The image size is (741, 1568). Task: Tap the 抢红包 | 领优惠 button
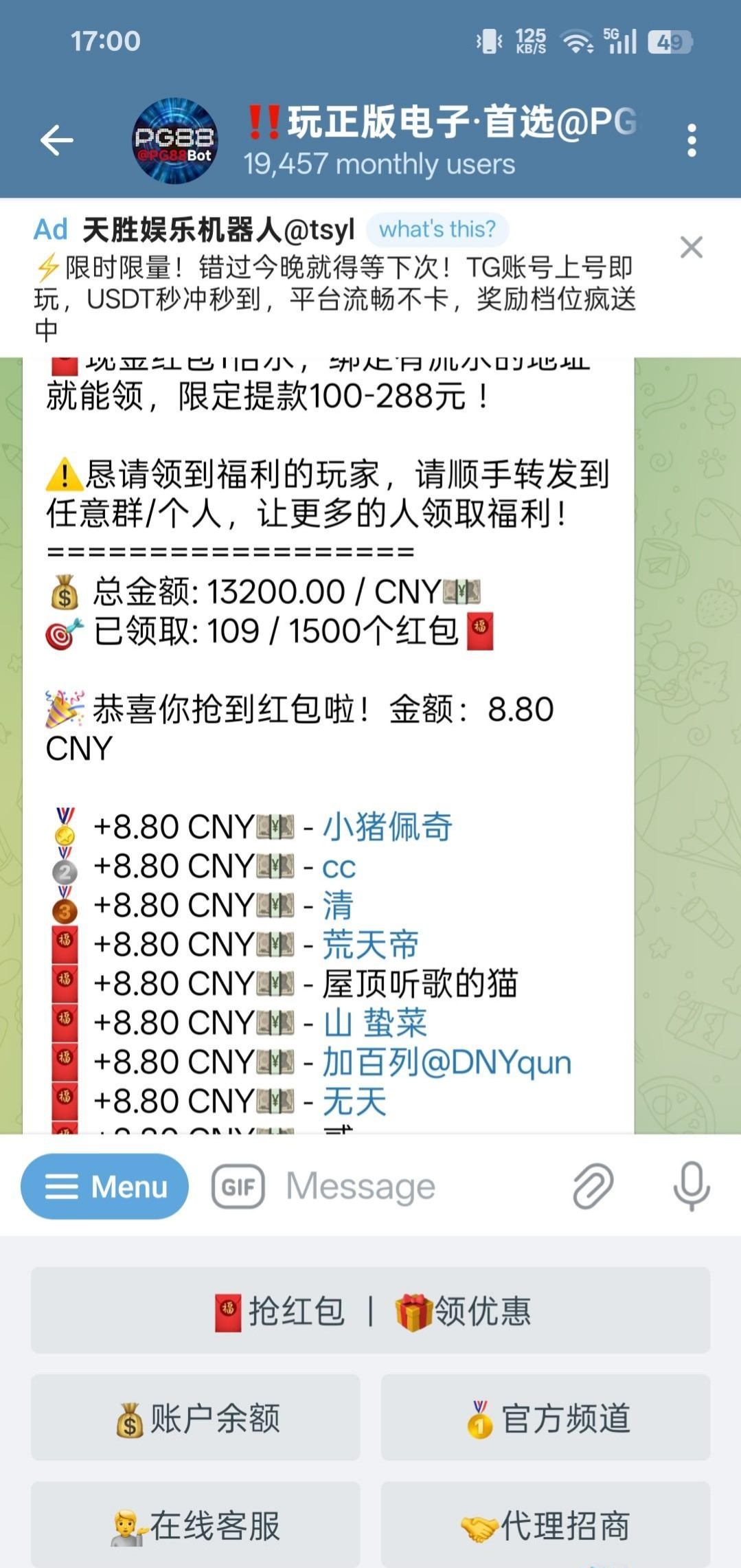[370, 1310]
